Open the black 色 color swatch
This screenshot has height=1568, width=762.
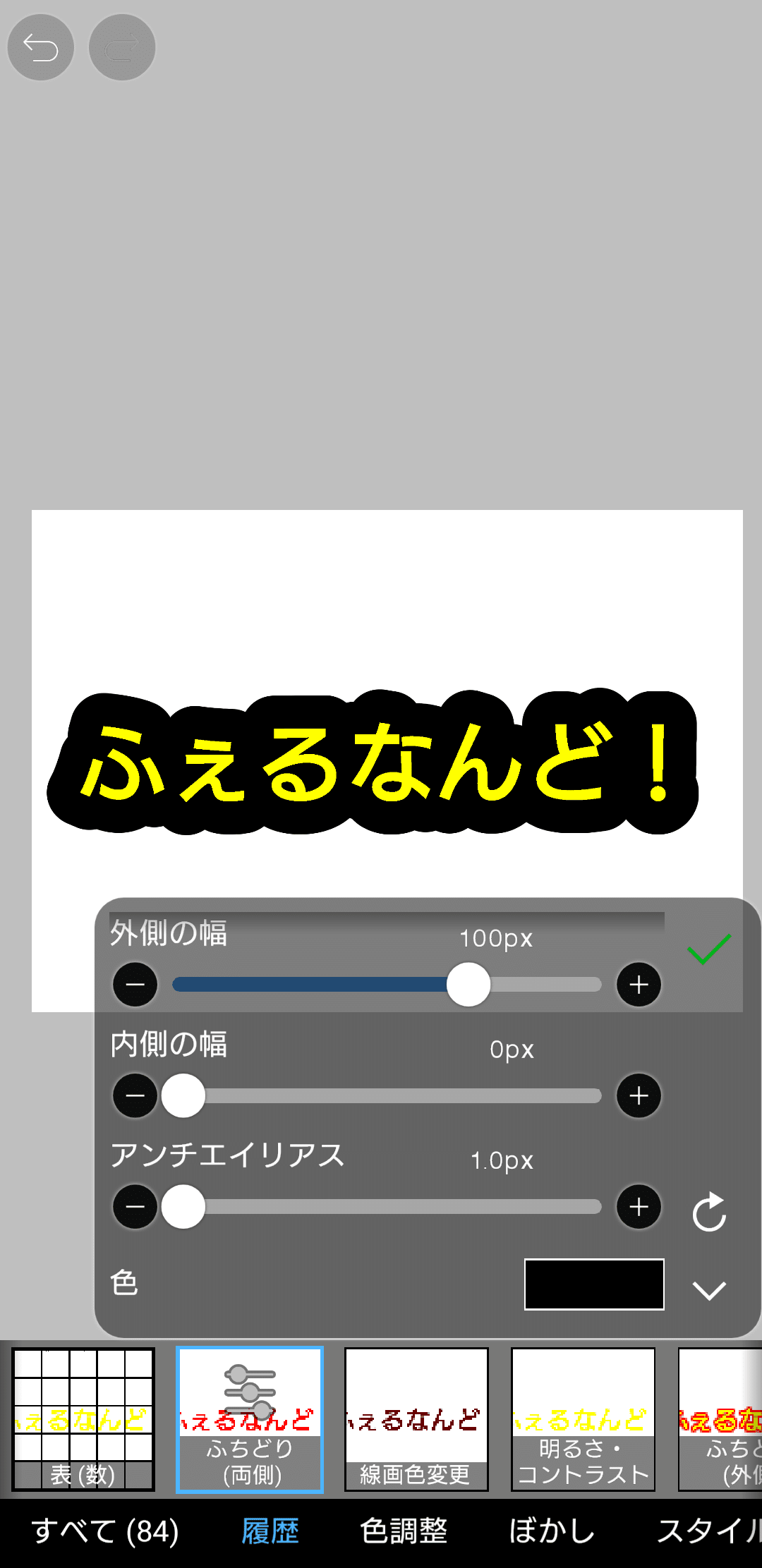[594, 1284]
